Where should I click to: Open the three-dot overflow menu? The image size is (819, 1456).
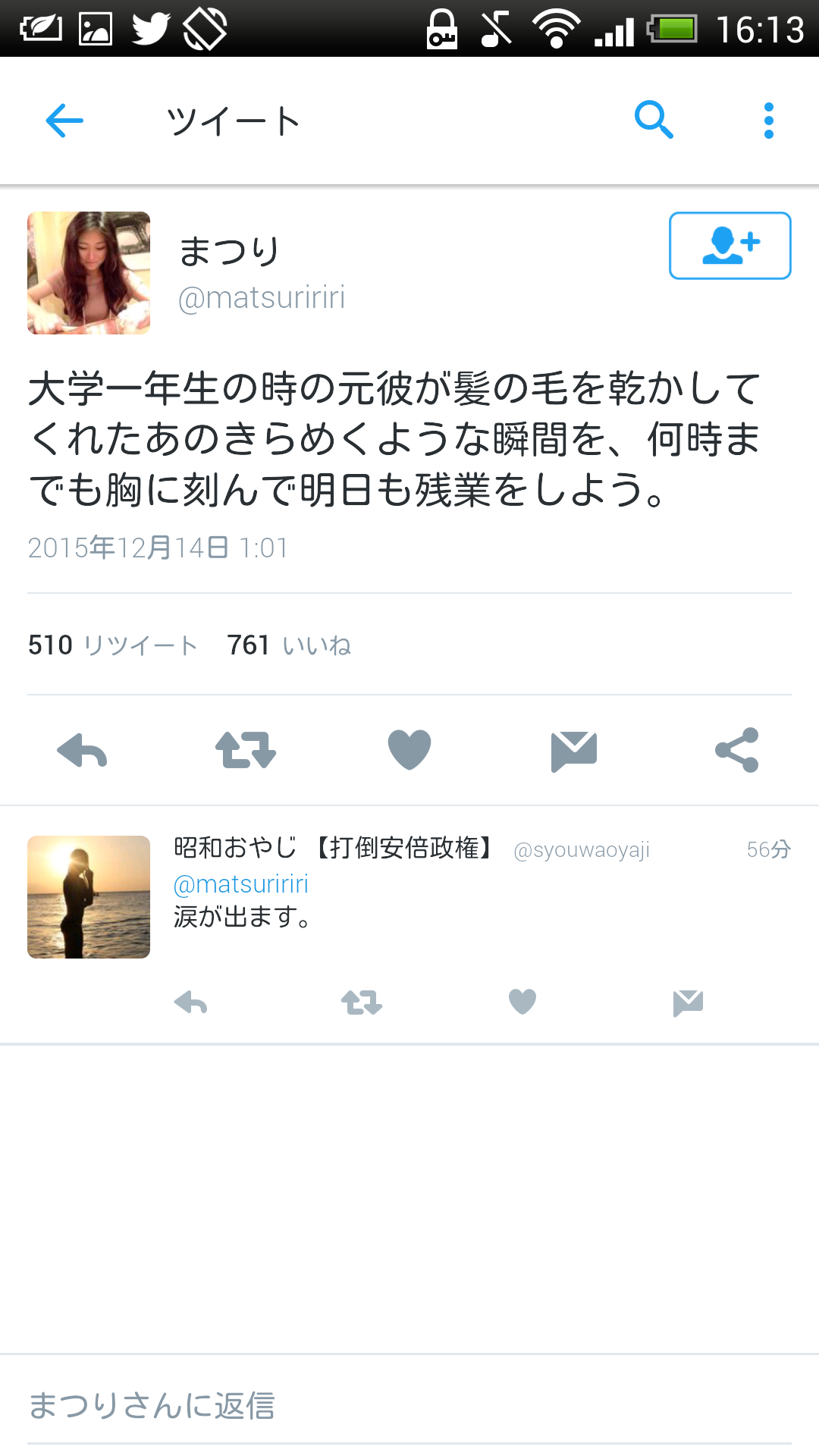[x=769, y=121]
